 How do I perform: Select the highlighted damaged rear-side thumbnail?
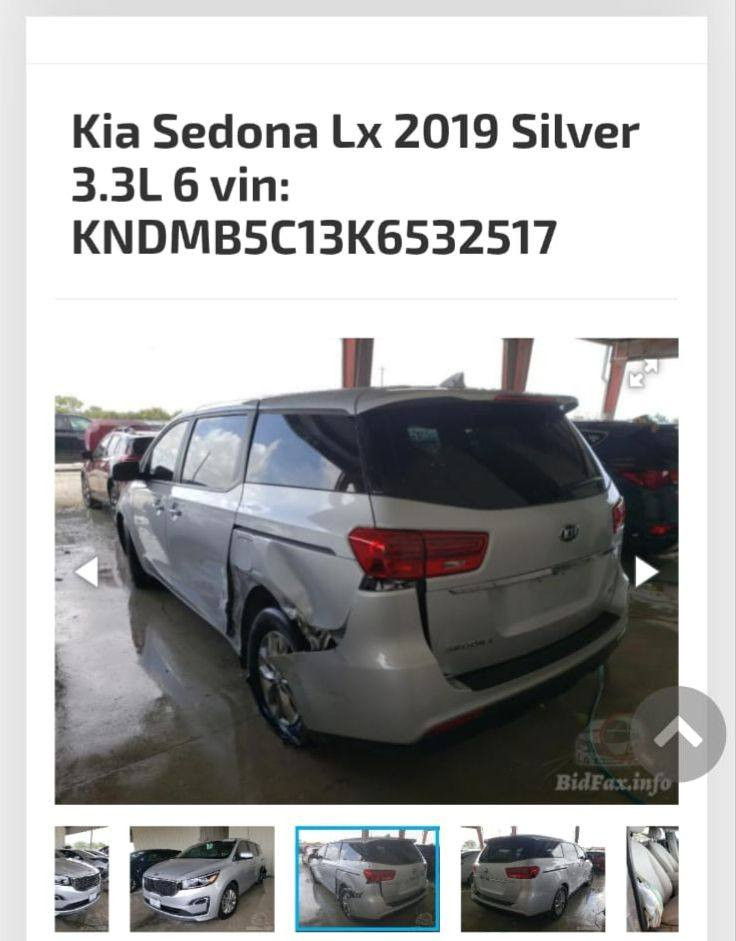pyautogui.click(x=367, y=878)
